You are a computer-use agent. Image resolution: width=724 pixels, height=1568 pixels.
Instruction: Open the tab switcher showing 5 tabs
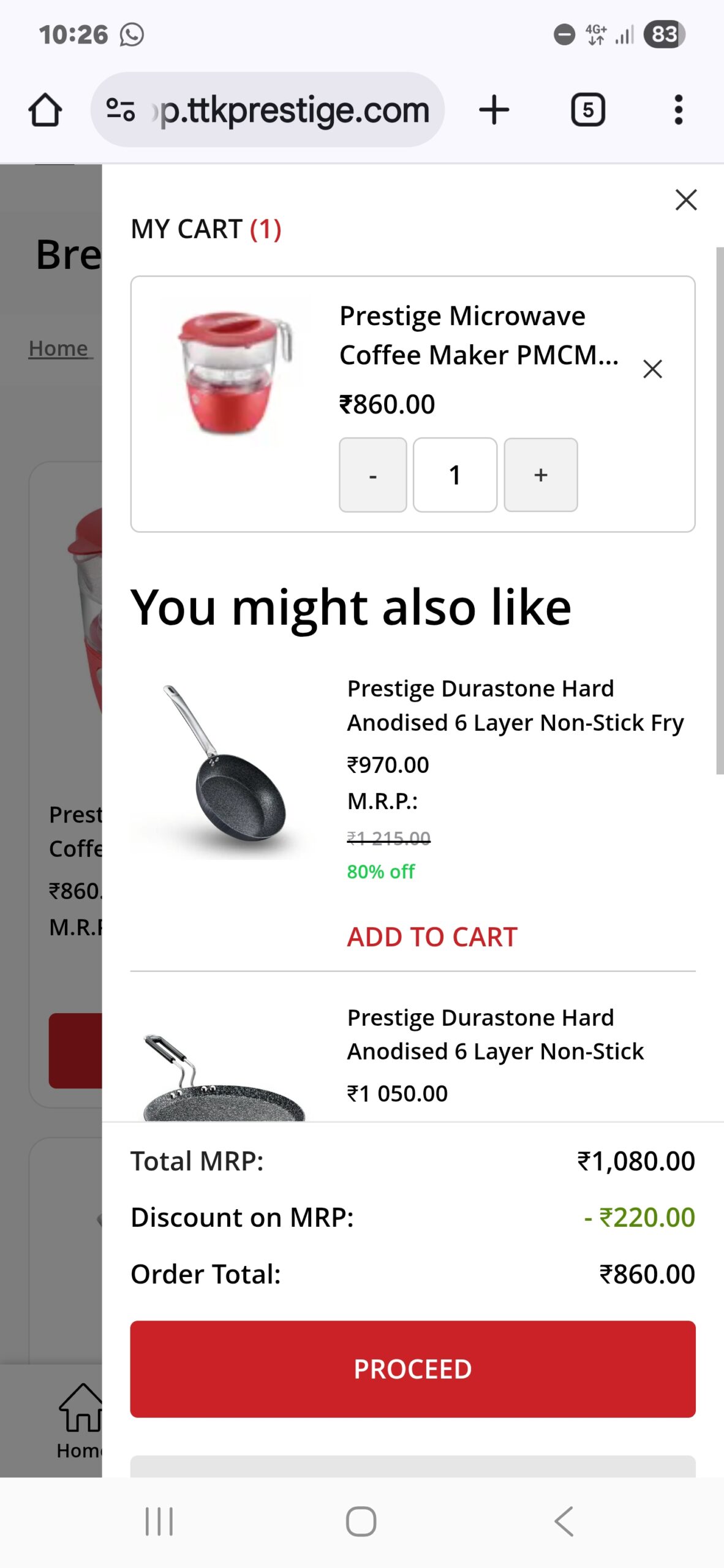(x=587, y=110)
